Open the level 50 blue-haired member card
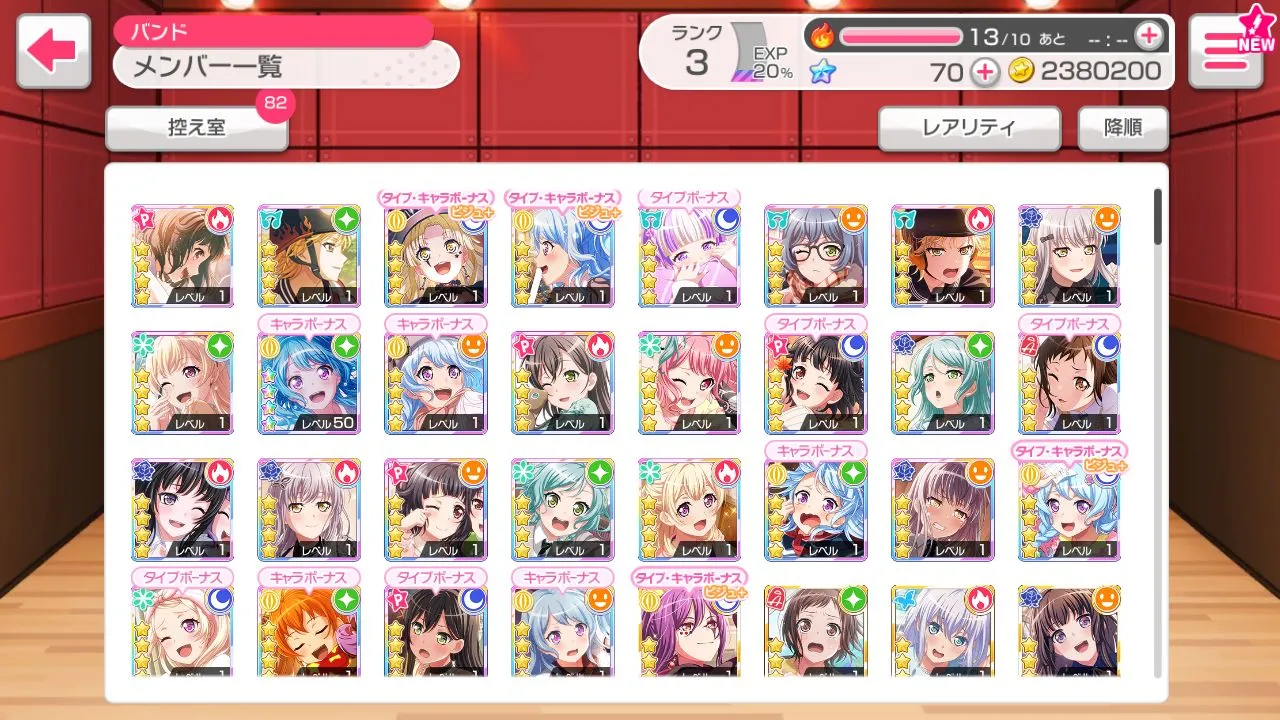The image size is (1280, 720). coord(309,383)
